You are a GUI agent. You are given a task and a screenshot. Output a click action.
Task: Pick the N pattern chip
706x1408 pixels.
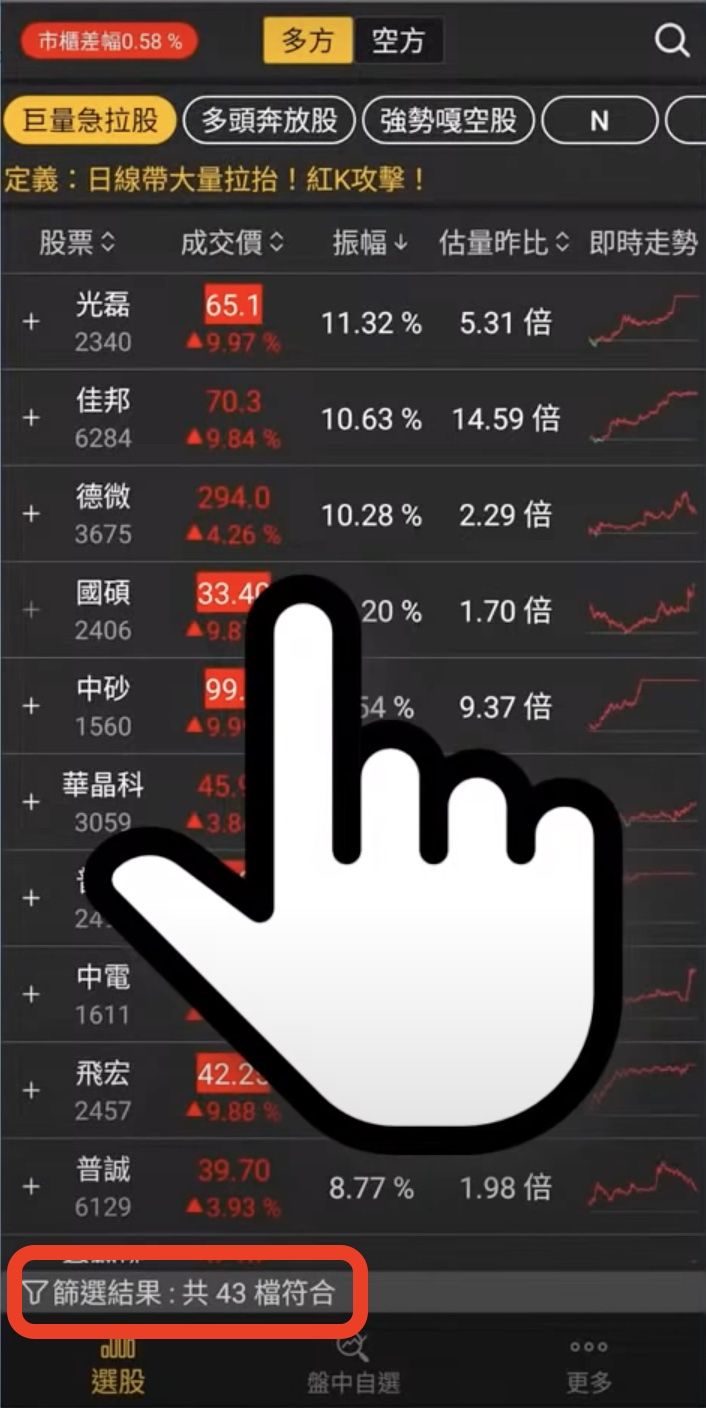(x=599, y=121)
